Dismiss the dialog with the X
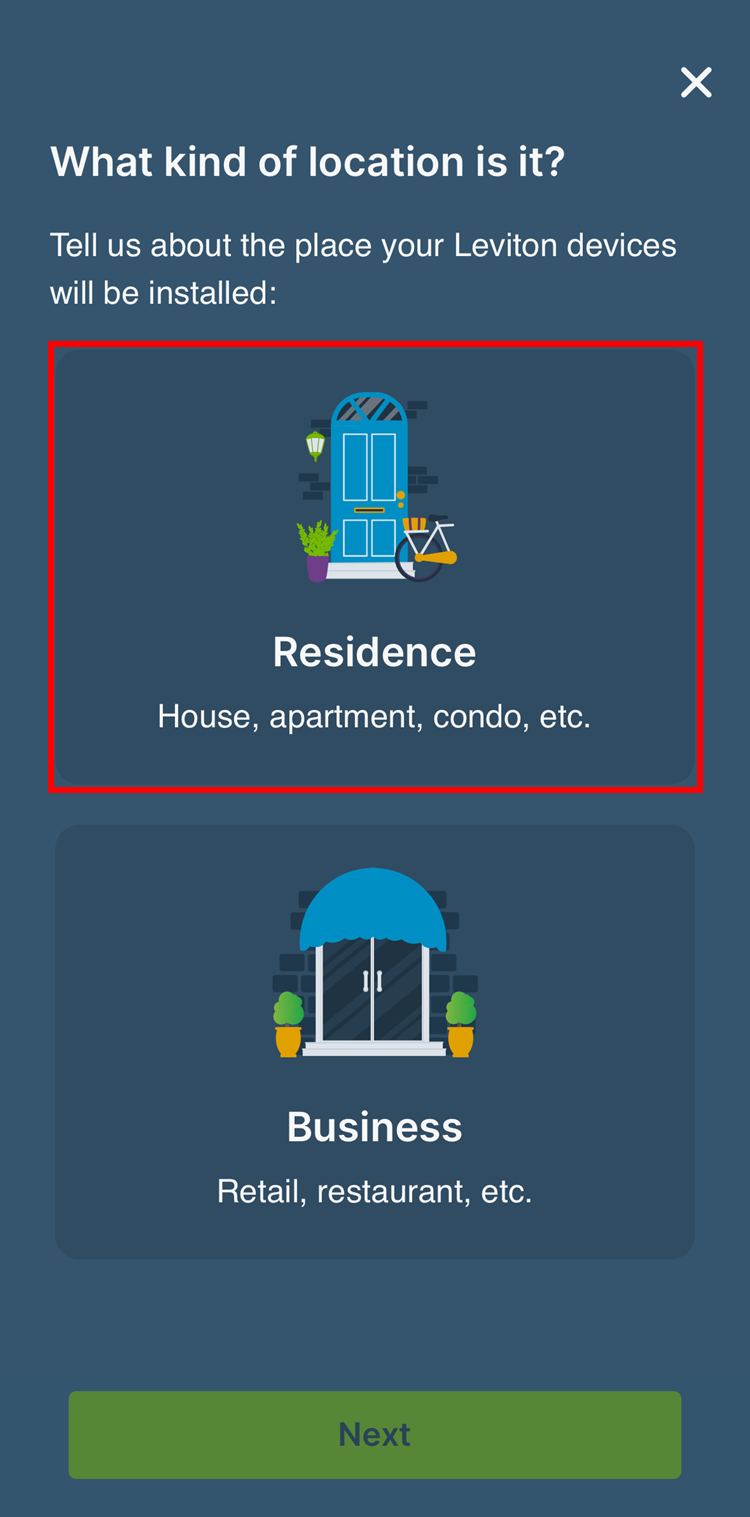This screenshot has width=750, height=1517. pyautogui.click(x=696, y=83)
